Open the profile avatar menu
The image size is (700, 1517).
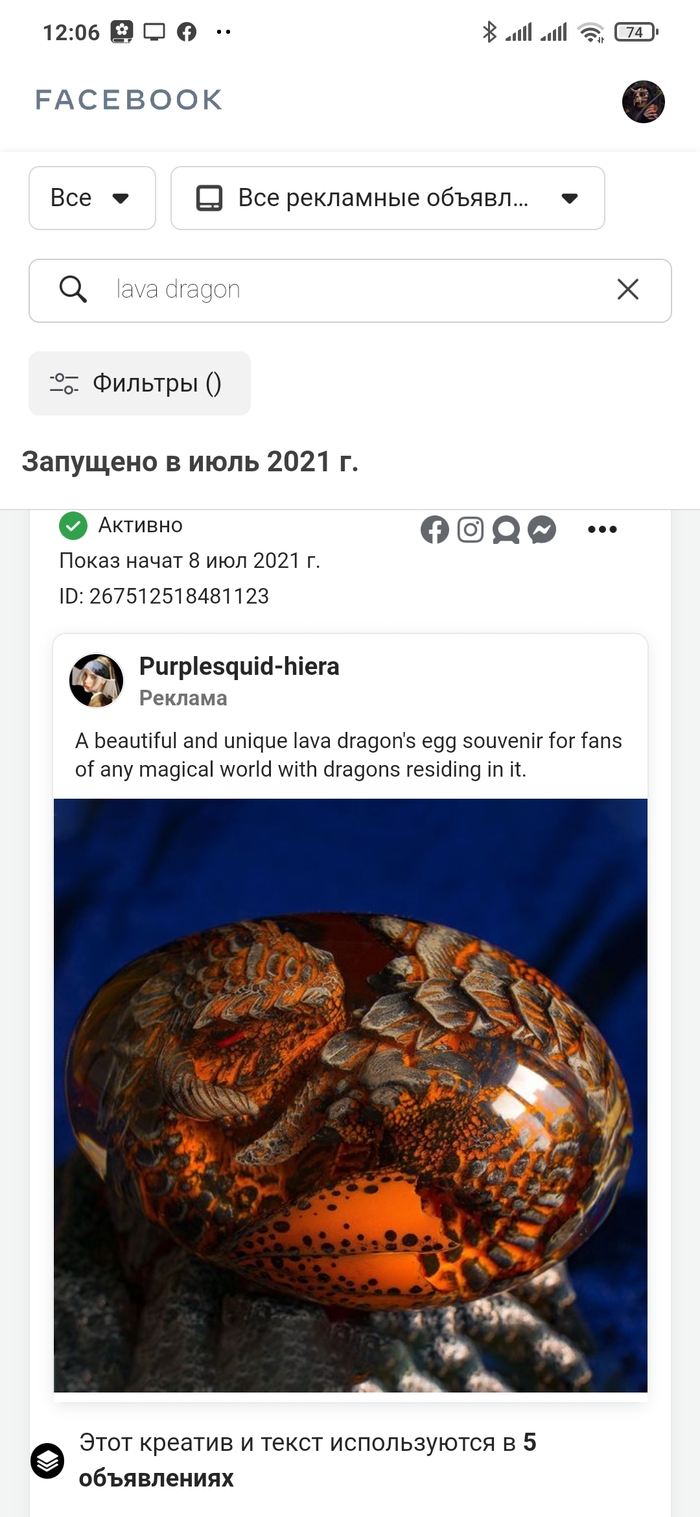[x=643, y=101]
